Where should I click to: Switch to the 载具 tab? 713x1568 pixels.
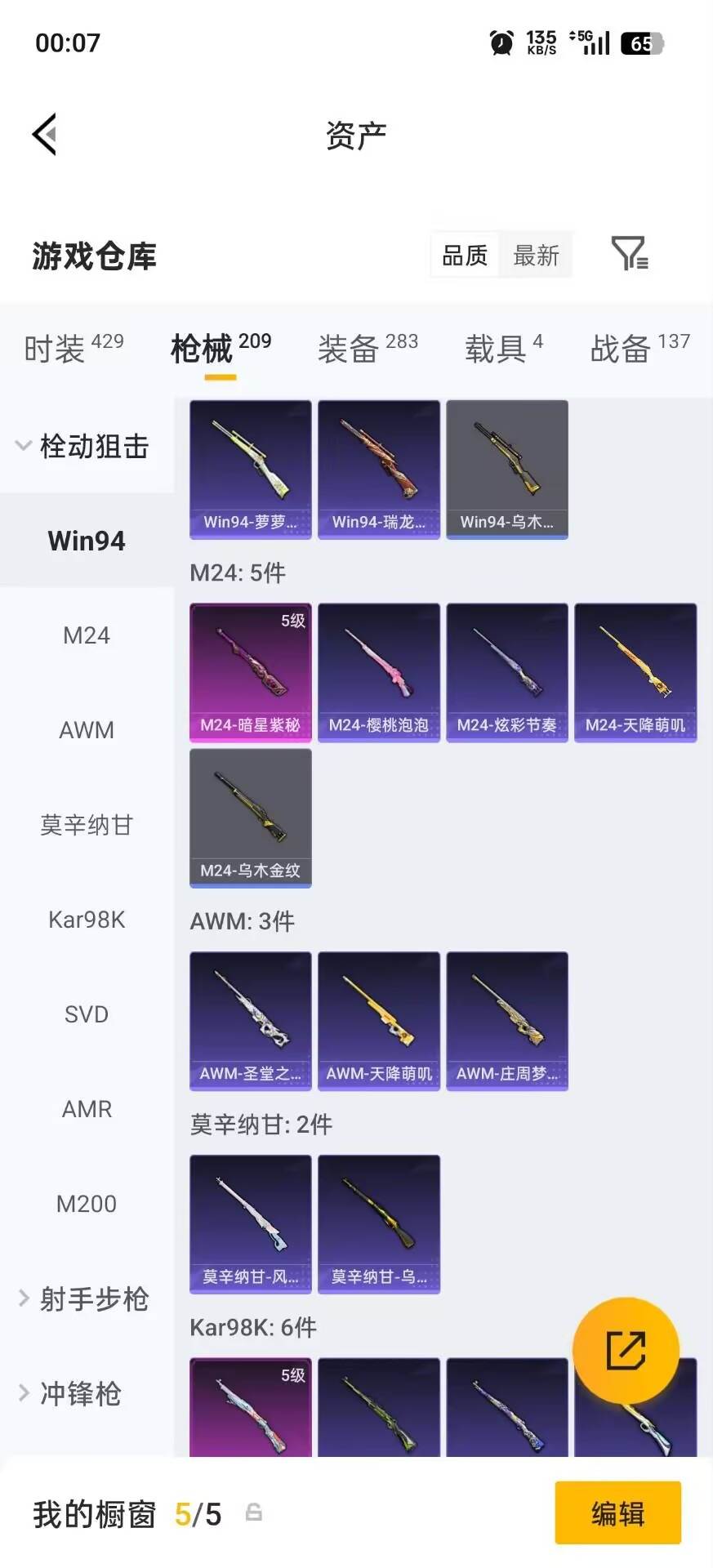point(503,349)
